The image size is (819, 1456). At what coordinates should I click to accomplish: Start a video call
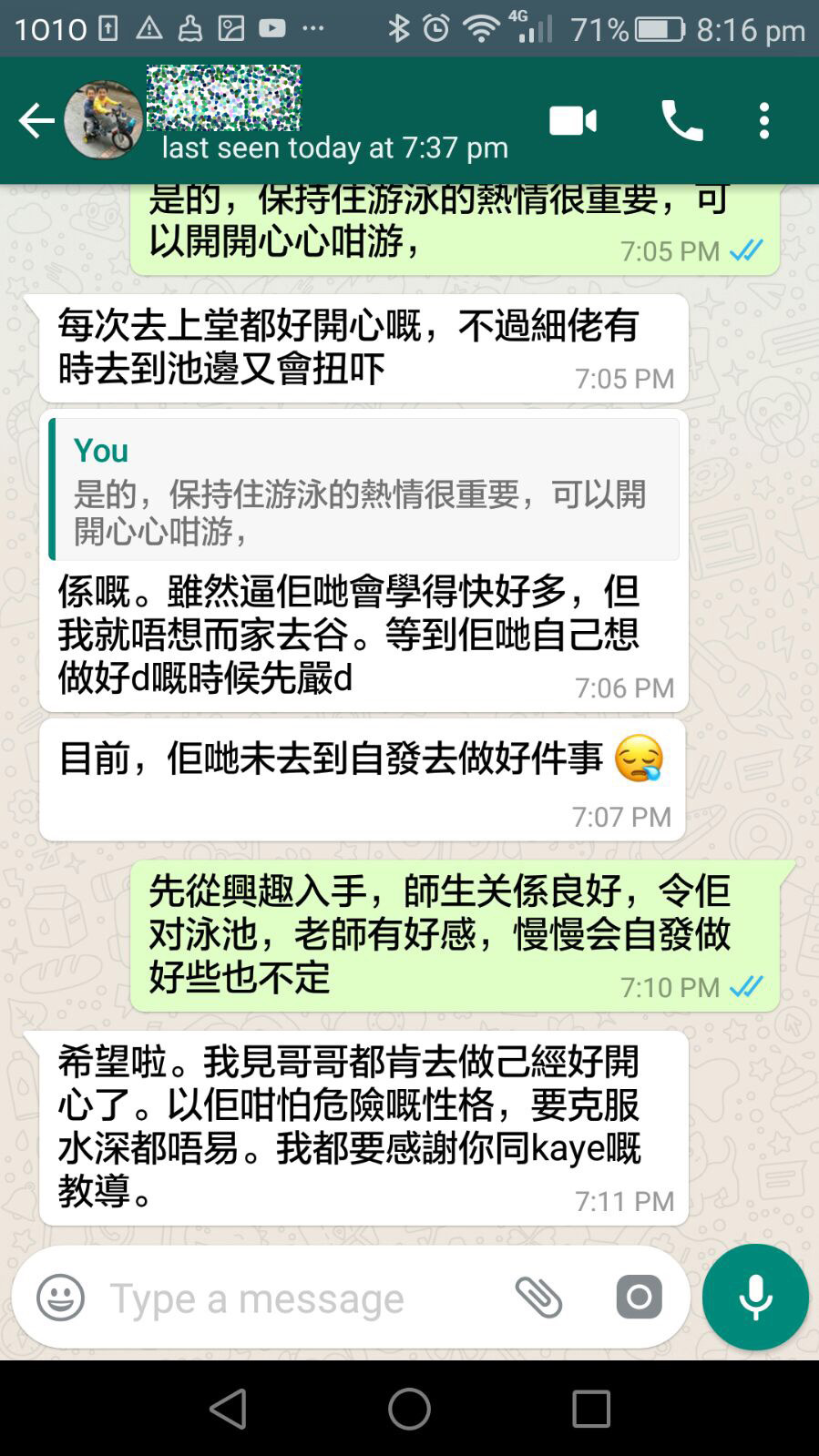[x=573, y=120]
